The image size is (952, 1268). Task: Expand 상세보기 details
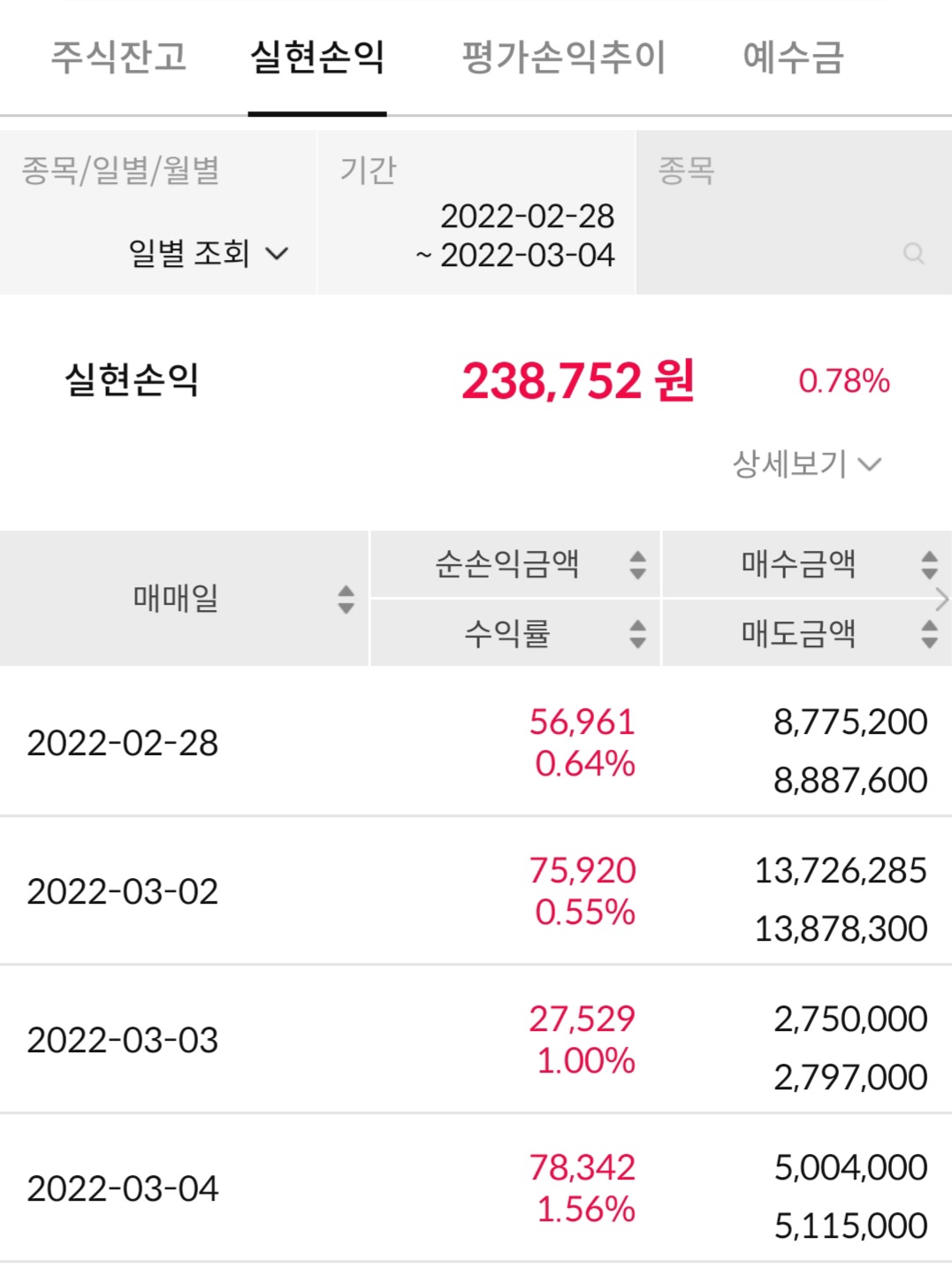[x=806, y=463]
